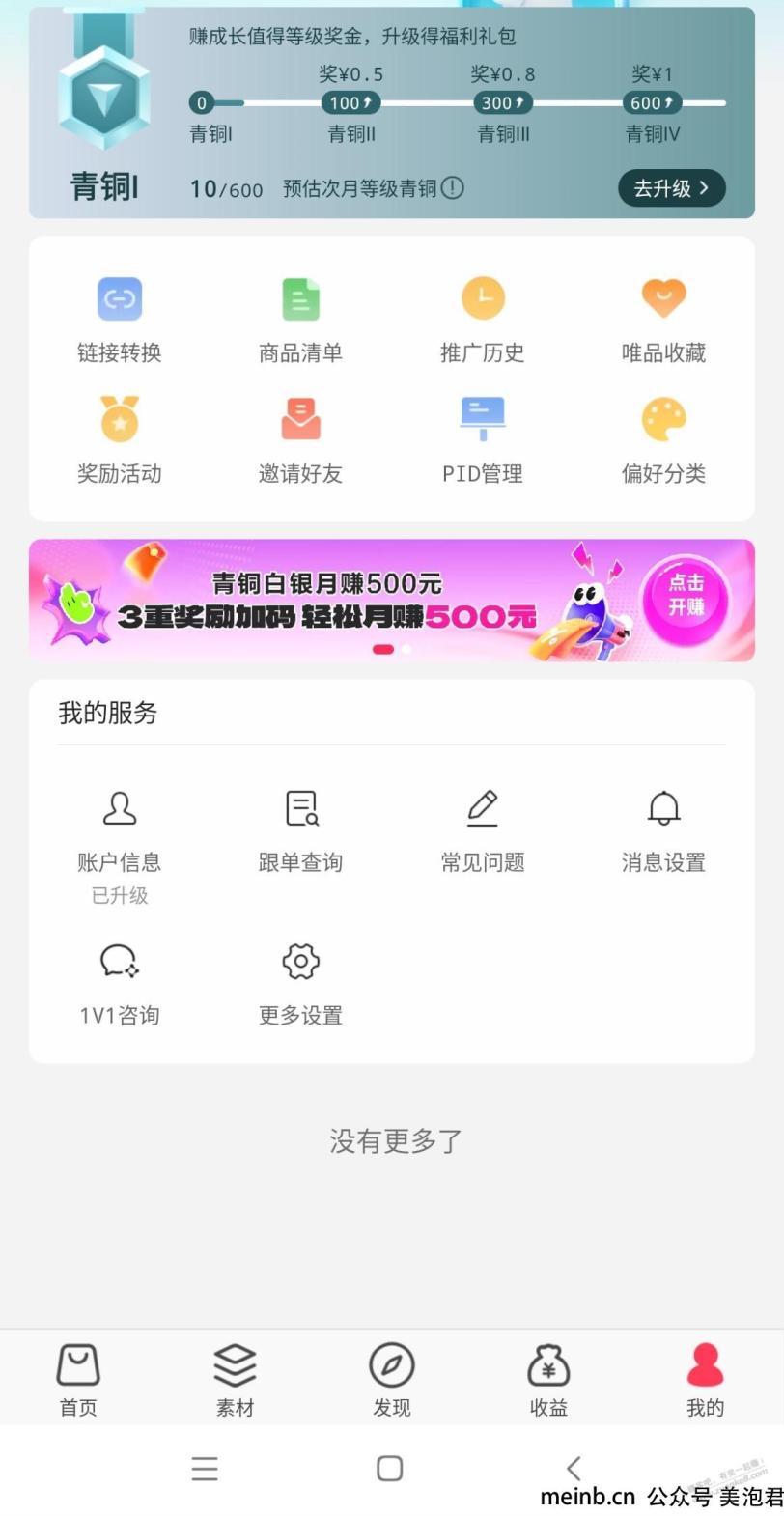
Task: Open 更多设置 more settings
Action: tap(300, 983)
